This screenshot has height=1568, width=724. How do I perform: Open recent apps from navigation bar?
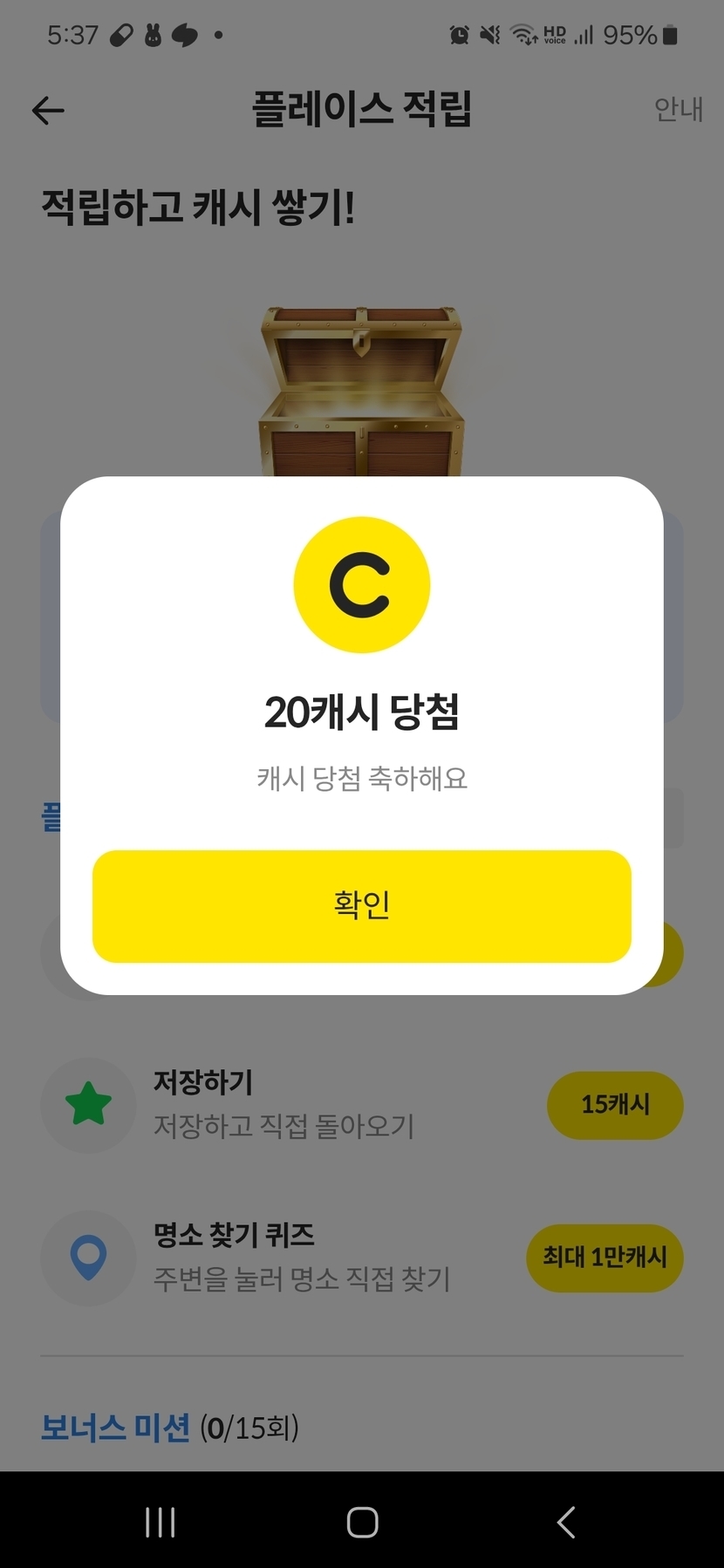coord(161,1522)
